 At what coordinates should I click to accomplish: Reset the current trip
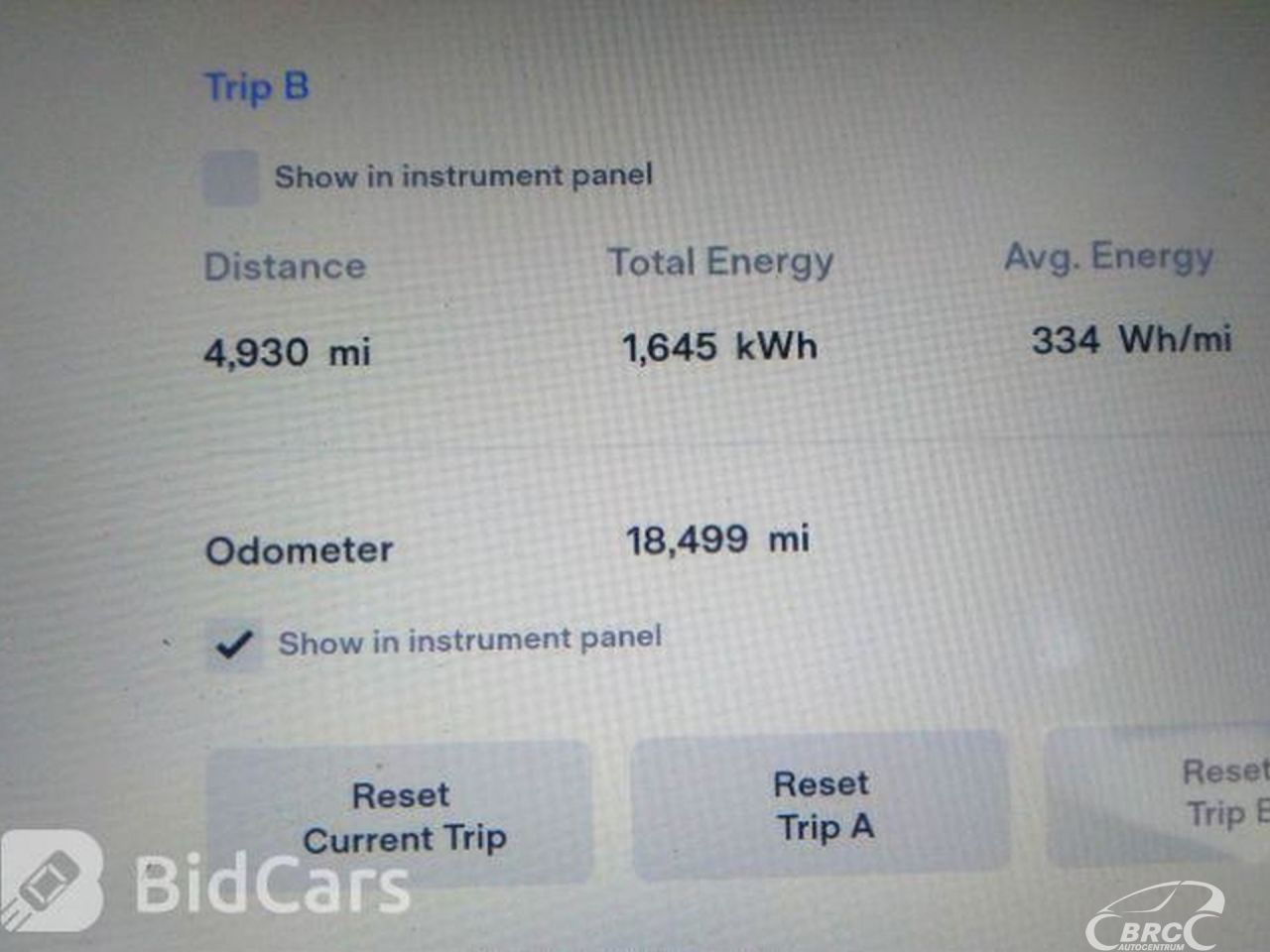pyautogui.click(x=402, y=815)
